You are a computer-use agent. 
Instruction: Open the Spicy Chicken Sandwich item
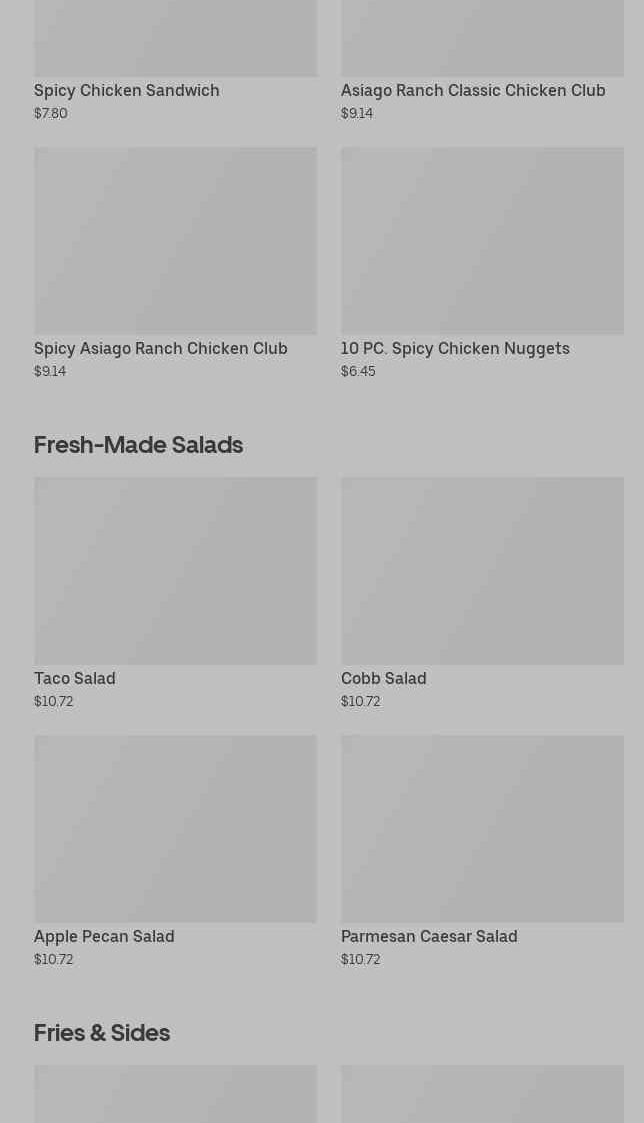pyautogui.click(x=176, y=61)
